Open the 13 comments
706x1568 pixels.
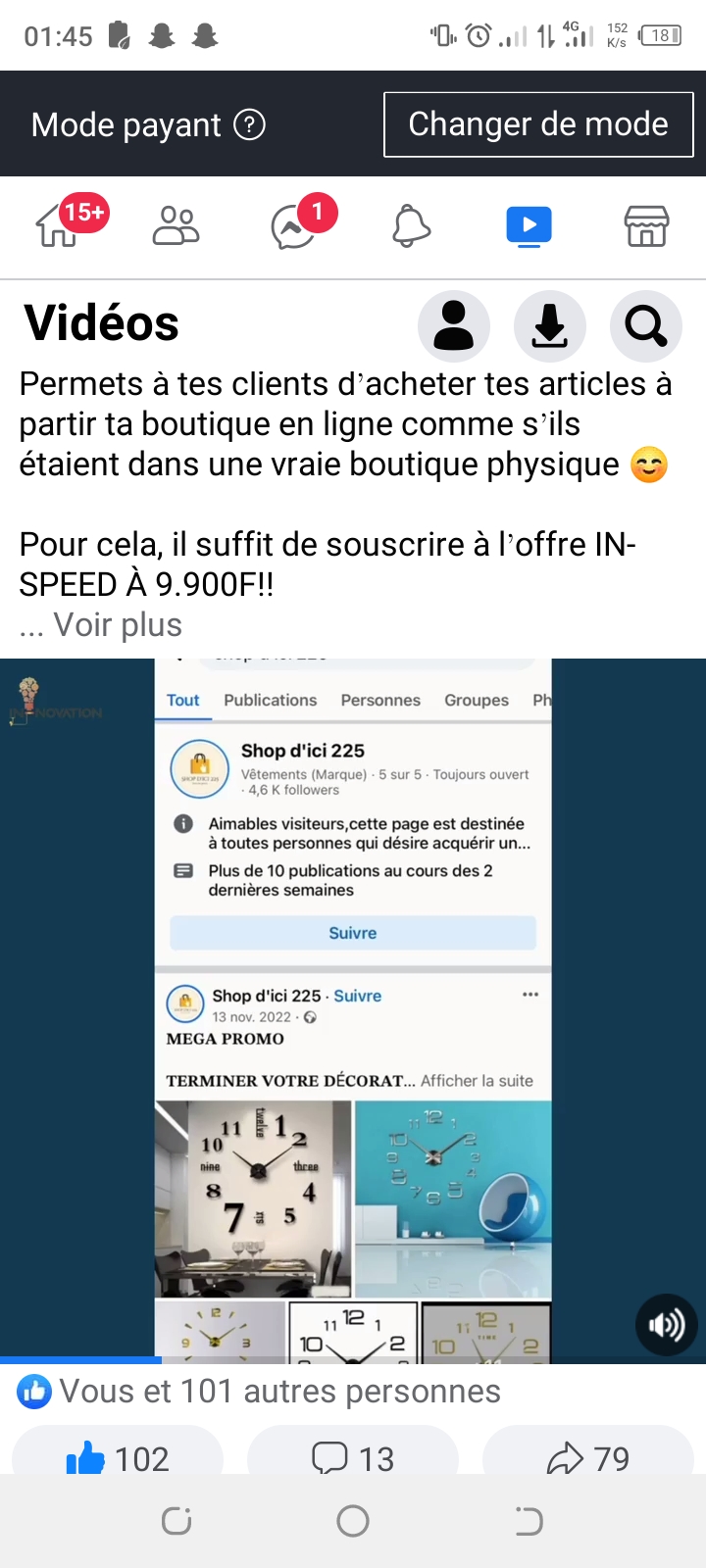(x=353, y=1458)
